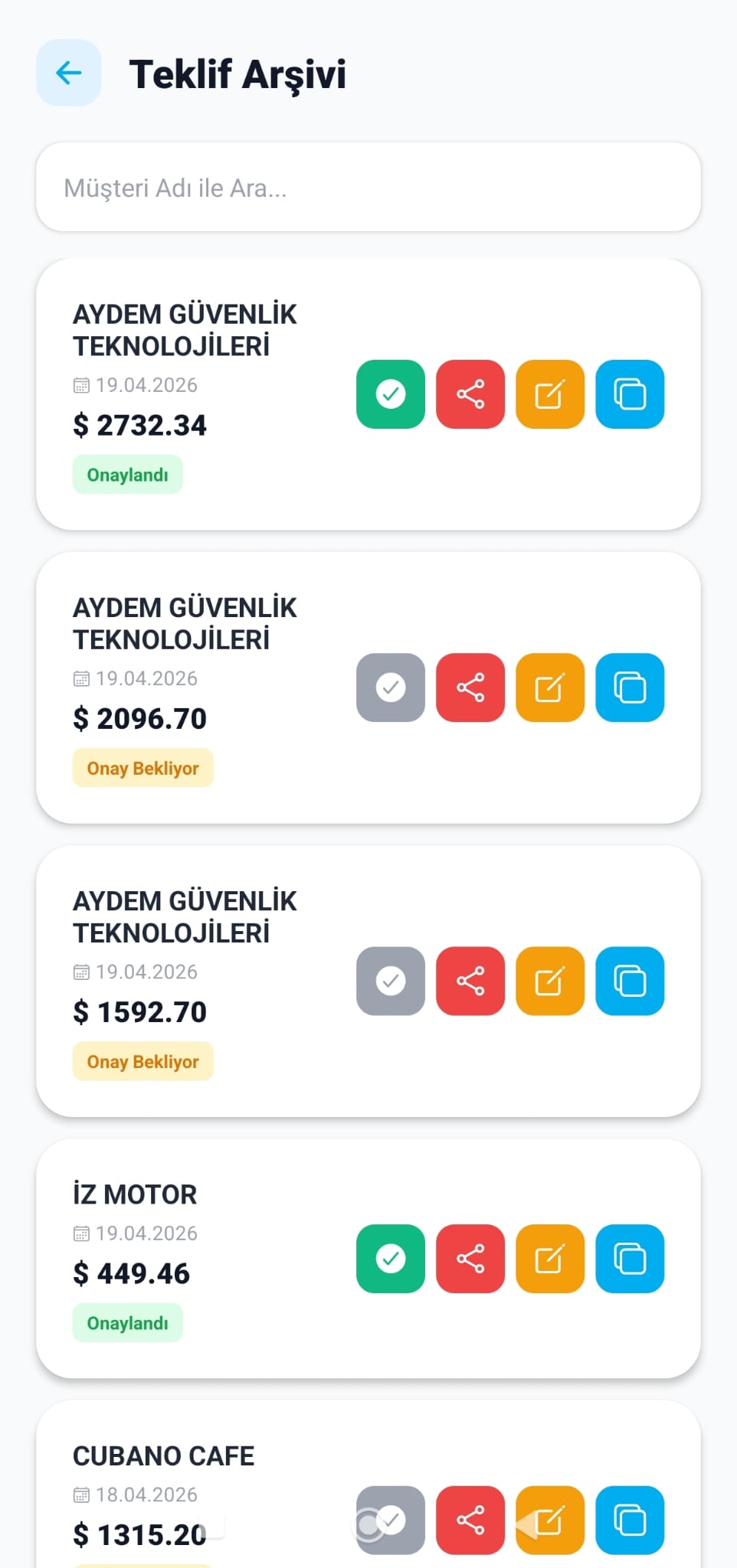This screenshot has height=1568, width=737.
Task: Click the Müşteri Adı ile Ara search field
Action: [368, 188]
